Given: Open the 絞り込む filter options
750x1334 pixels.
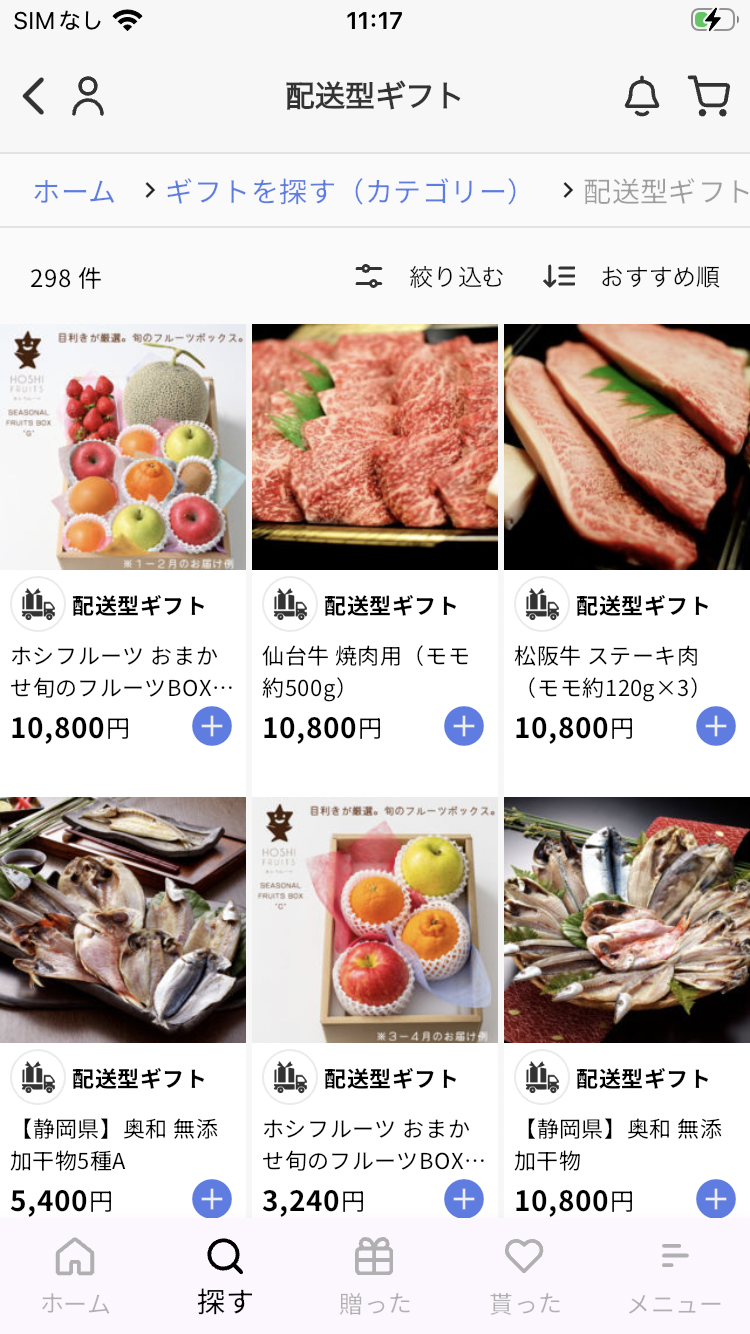Looking at the screenshot, I should pos(430,277).
